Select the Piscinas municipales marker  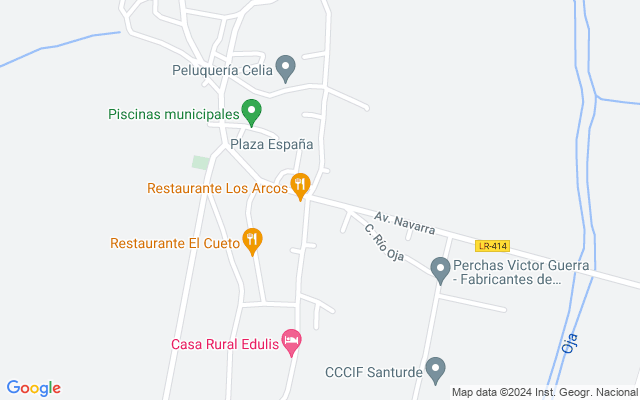coord(252,111)
